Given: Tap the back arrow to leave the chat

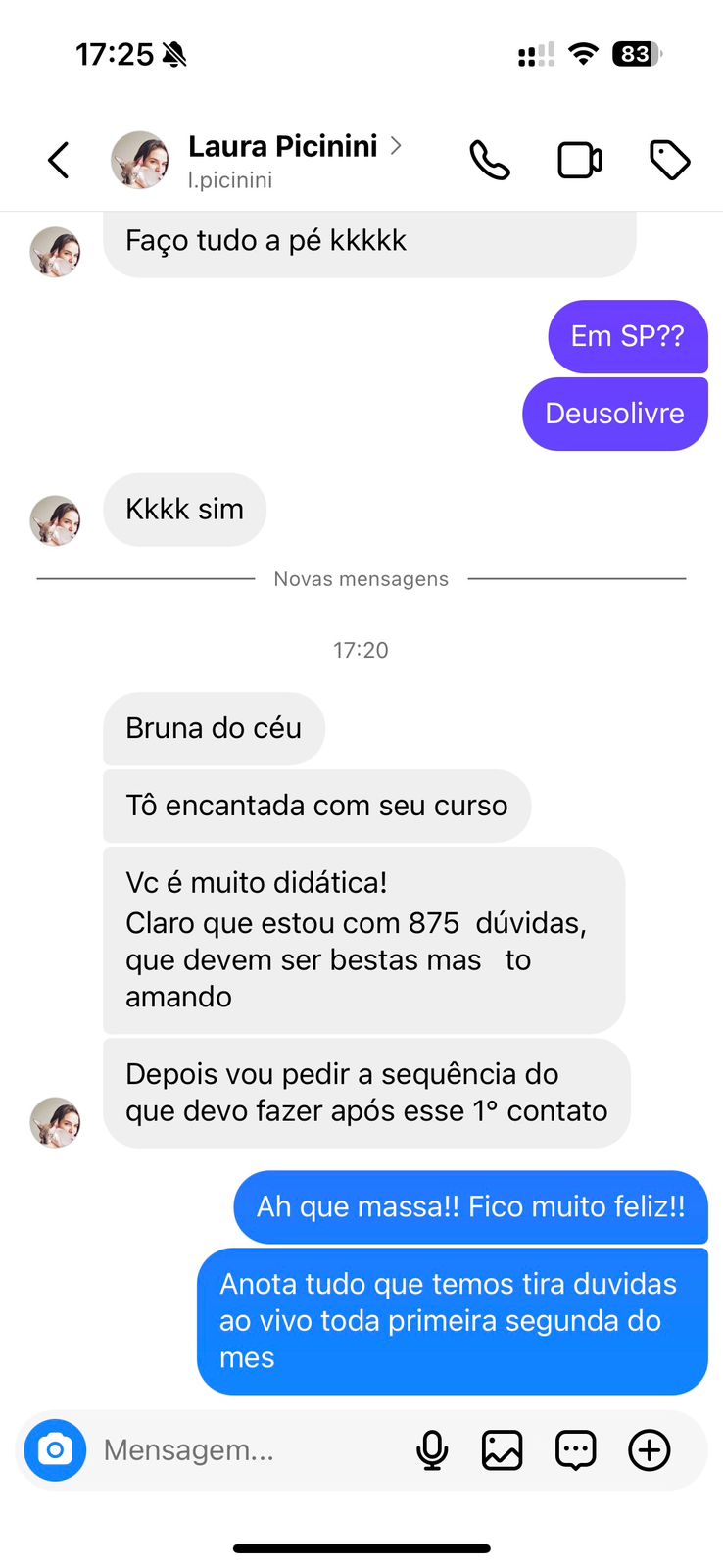Looking at the screenshot, I should pos(57,160).
